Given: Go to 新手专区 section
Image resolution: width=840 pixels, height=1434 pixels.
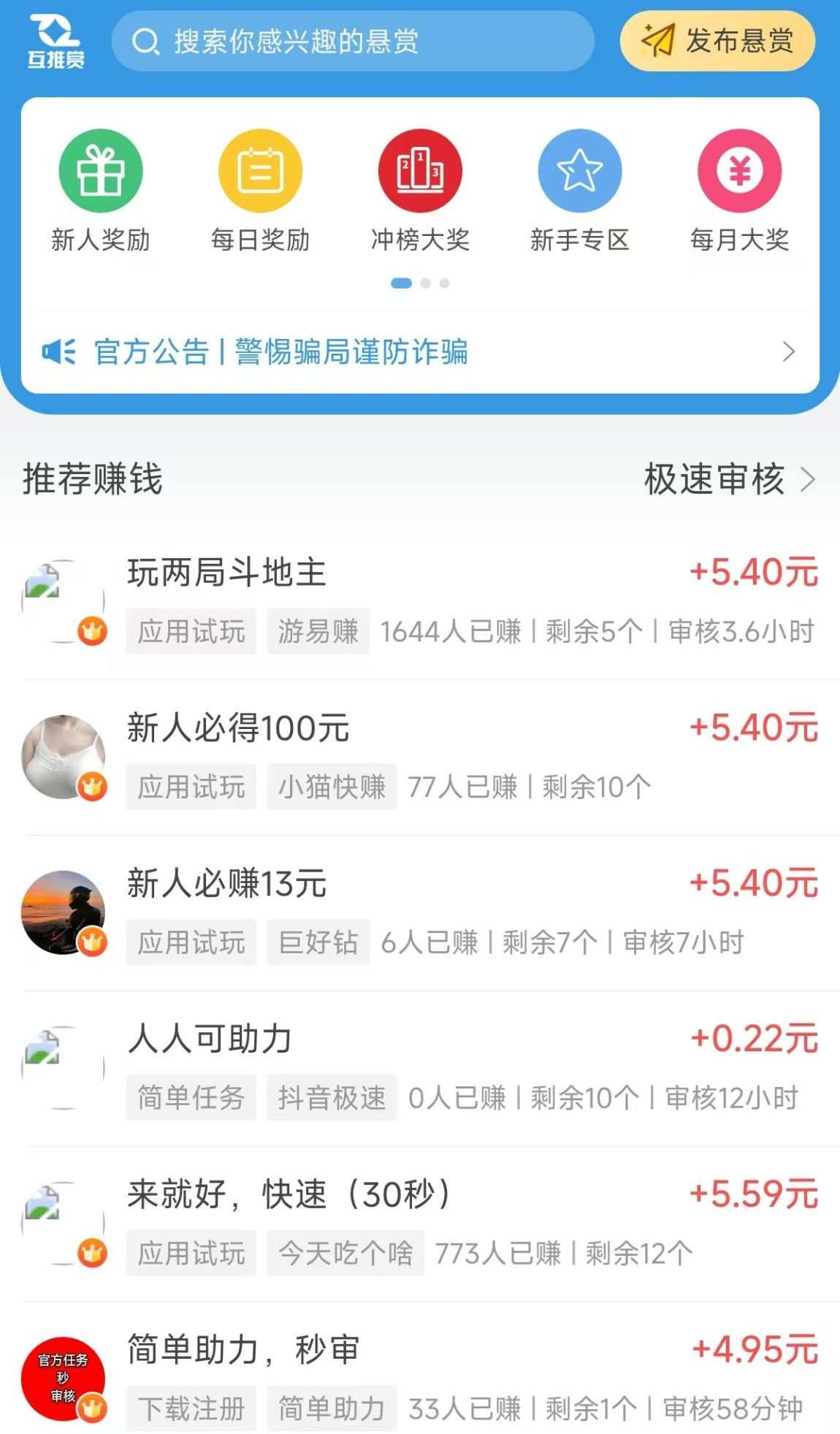Looking at the screenshot, I should 579,171.
